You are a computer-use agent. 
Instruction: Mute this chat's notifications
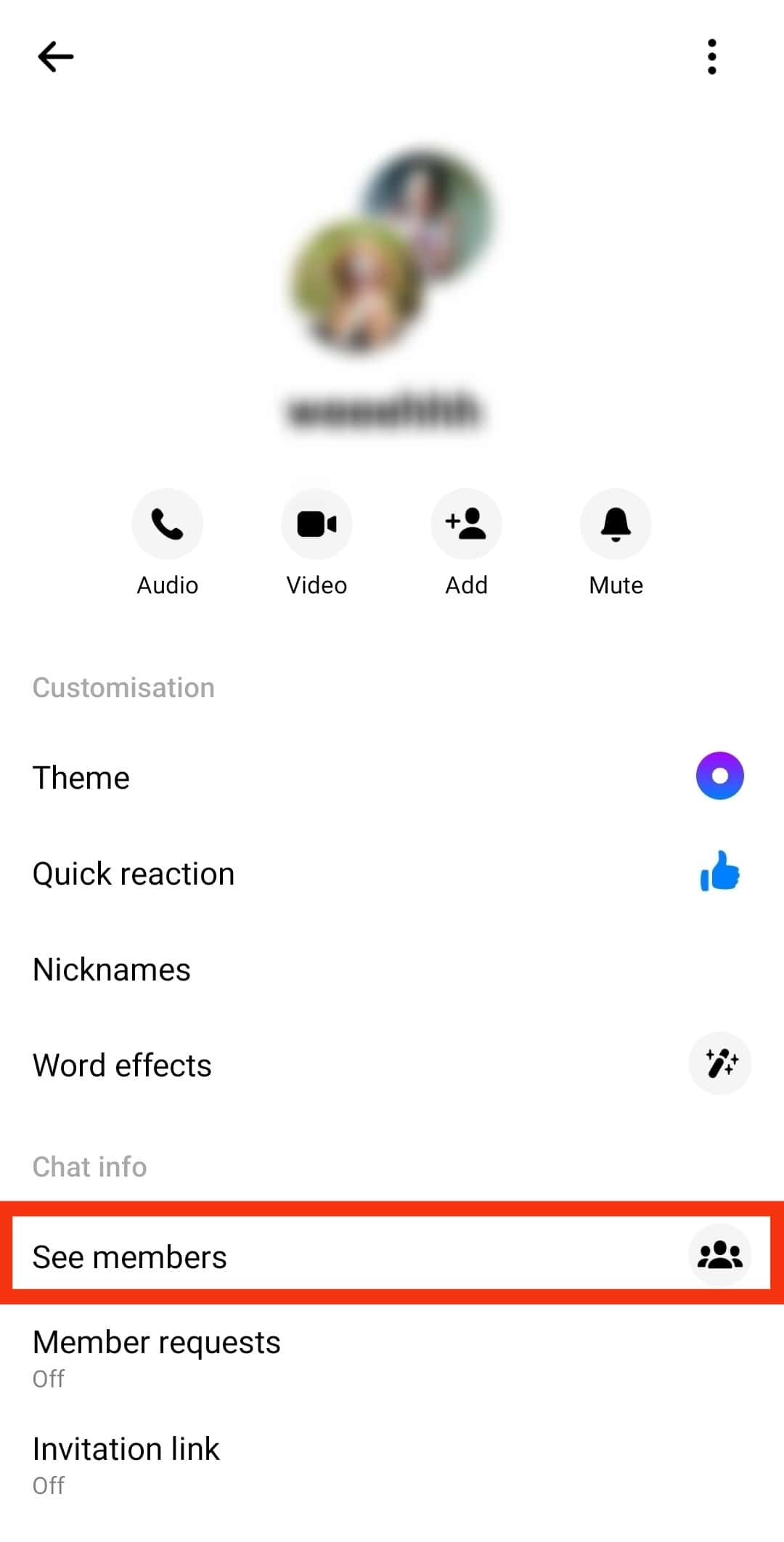click(616, 524)
